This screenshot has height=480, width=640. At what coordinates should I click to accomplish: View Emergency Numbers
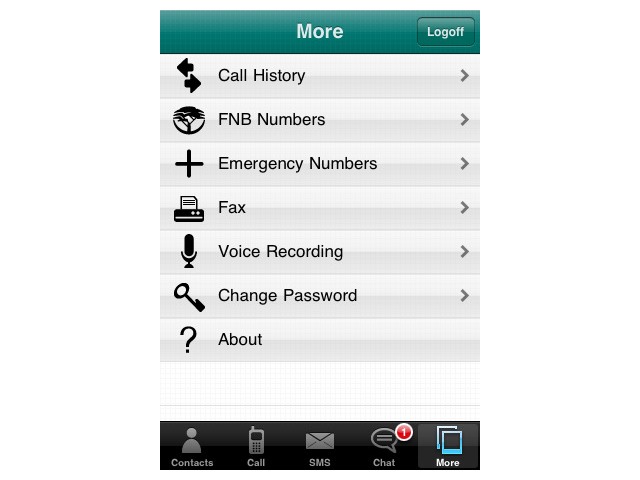click(319, 164)
